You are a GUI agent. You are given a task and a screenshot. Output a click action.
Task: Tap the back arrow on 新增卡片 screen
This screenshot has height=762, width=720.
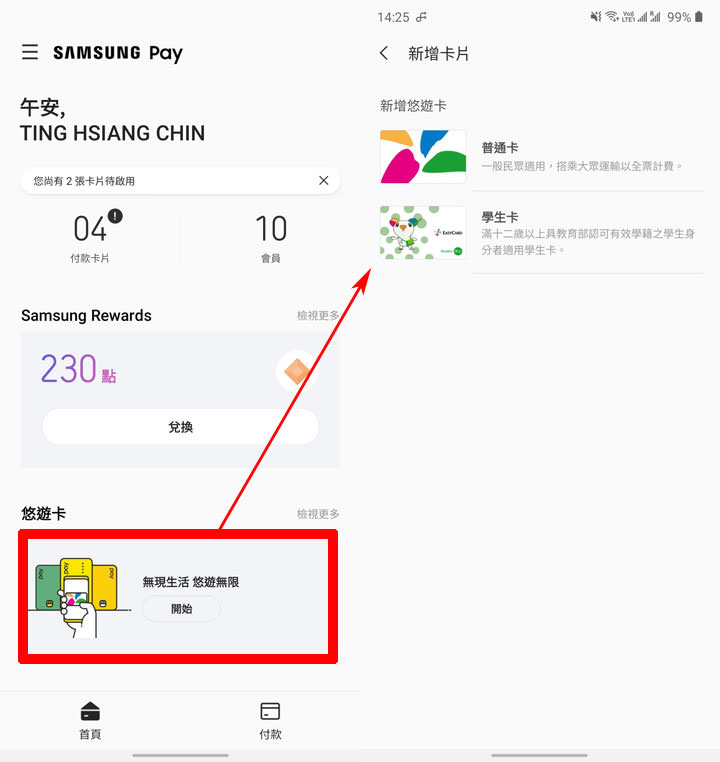pos(385,52)
